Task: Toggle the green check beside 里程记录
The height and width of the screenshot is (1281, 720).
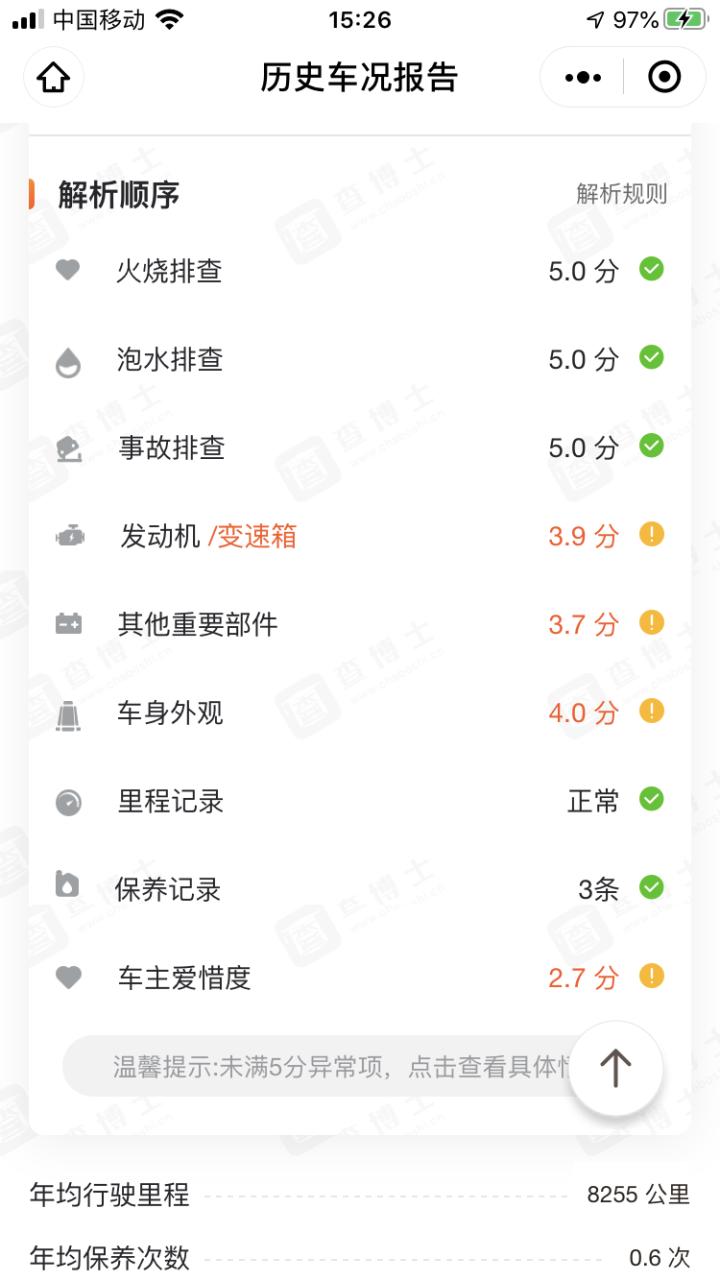Action: click(x=651, y=801)
